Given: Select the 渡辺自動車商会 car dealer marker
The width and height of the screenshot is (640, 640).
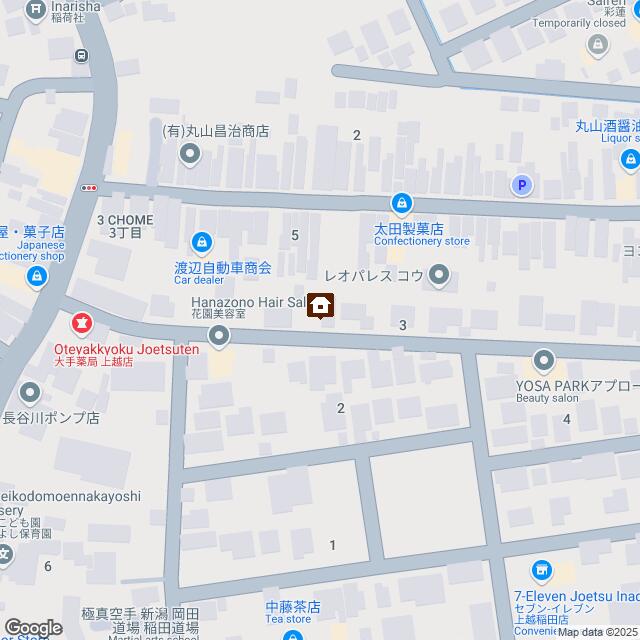Looking at the screenshot, I should (x=202, y=241).
